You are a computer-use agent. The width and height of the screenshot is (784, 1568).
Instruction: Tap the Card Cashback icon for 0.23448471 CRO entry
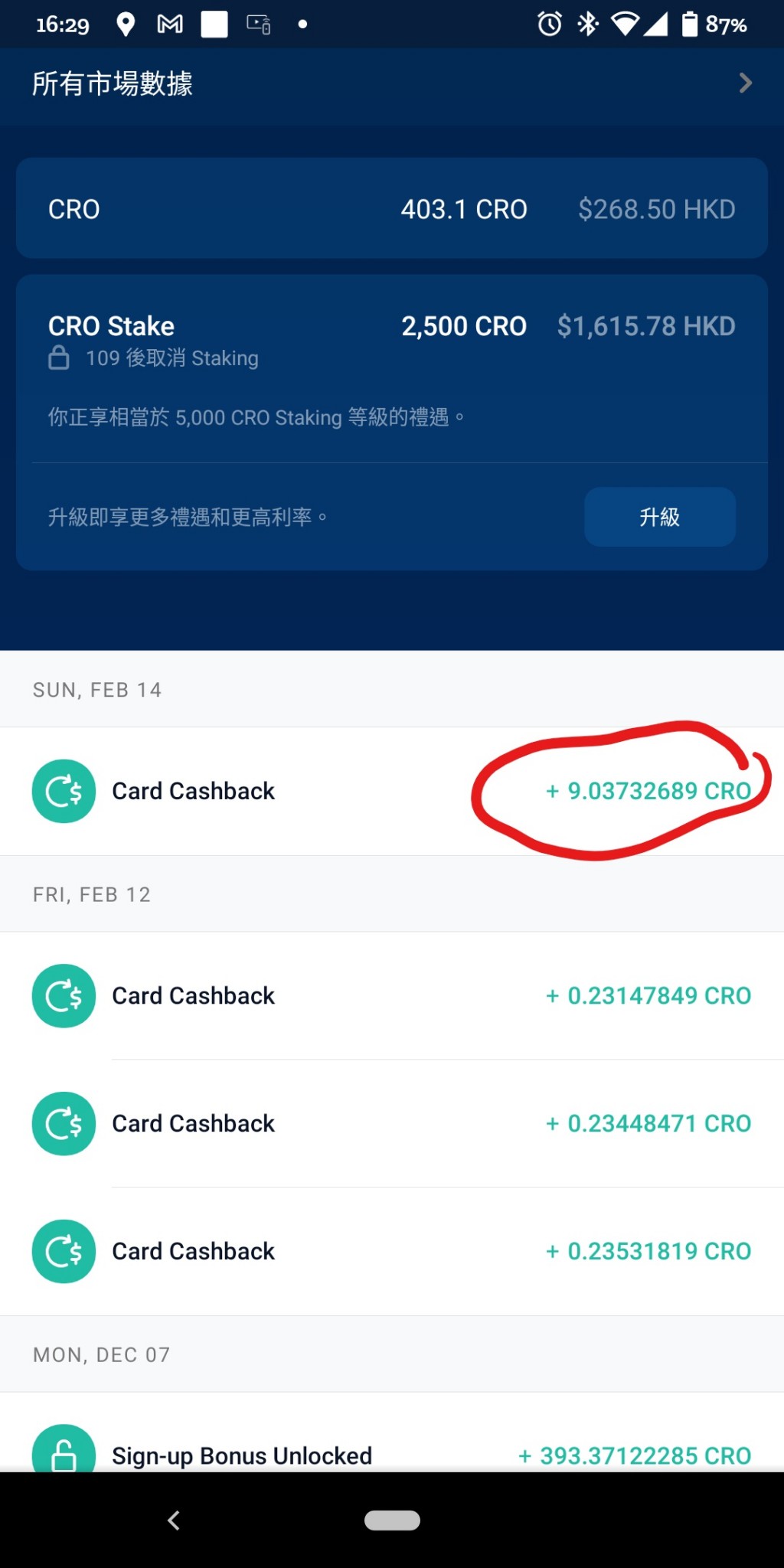(x=64, y=1123)
